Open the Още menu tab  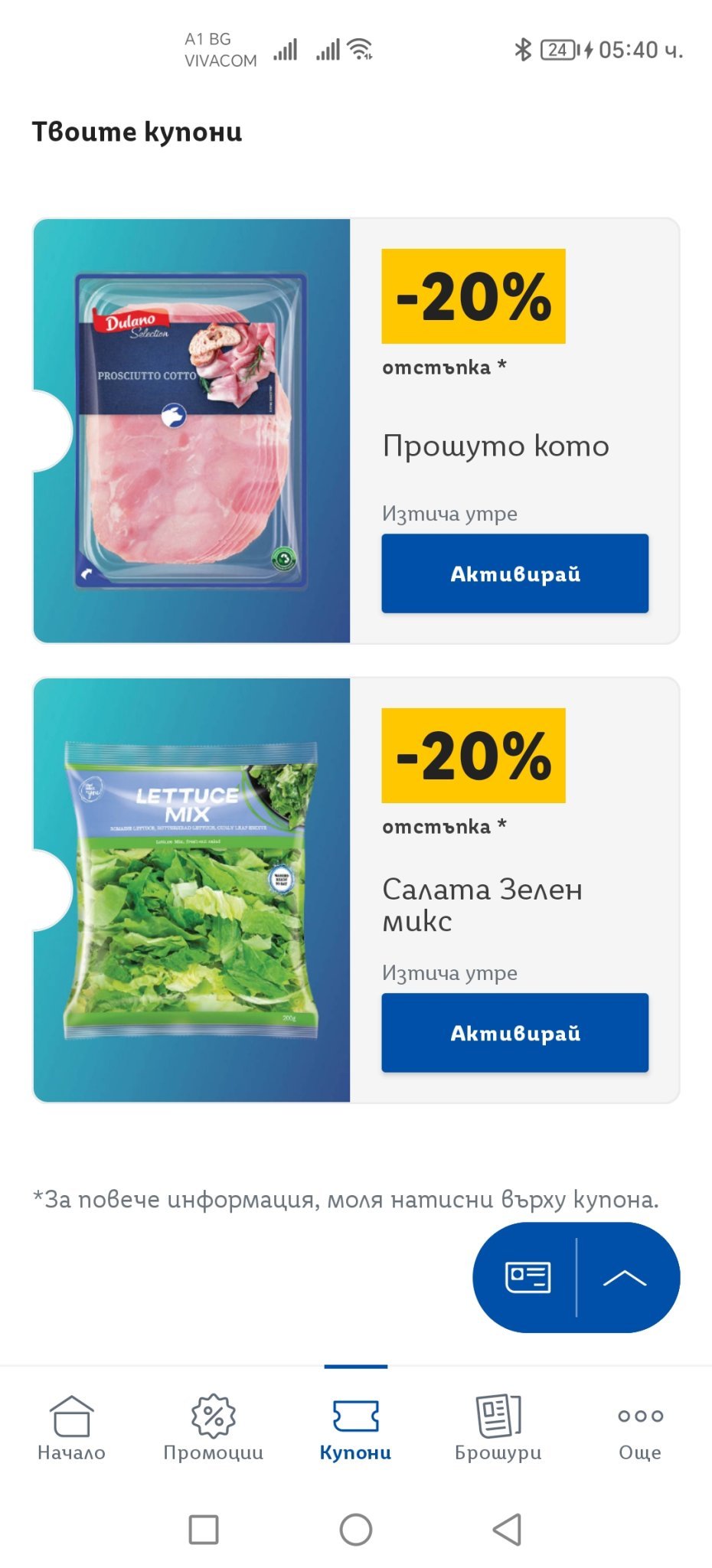coord(640,1428)
